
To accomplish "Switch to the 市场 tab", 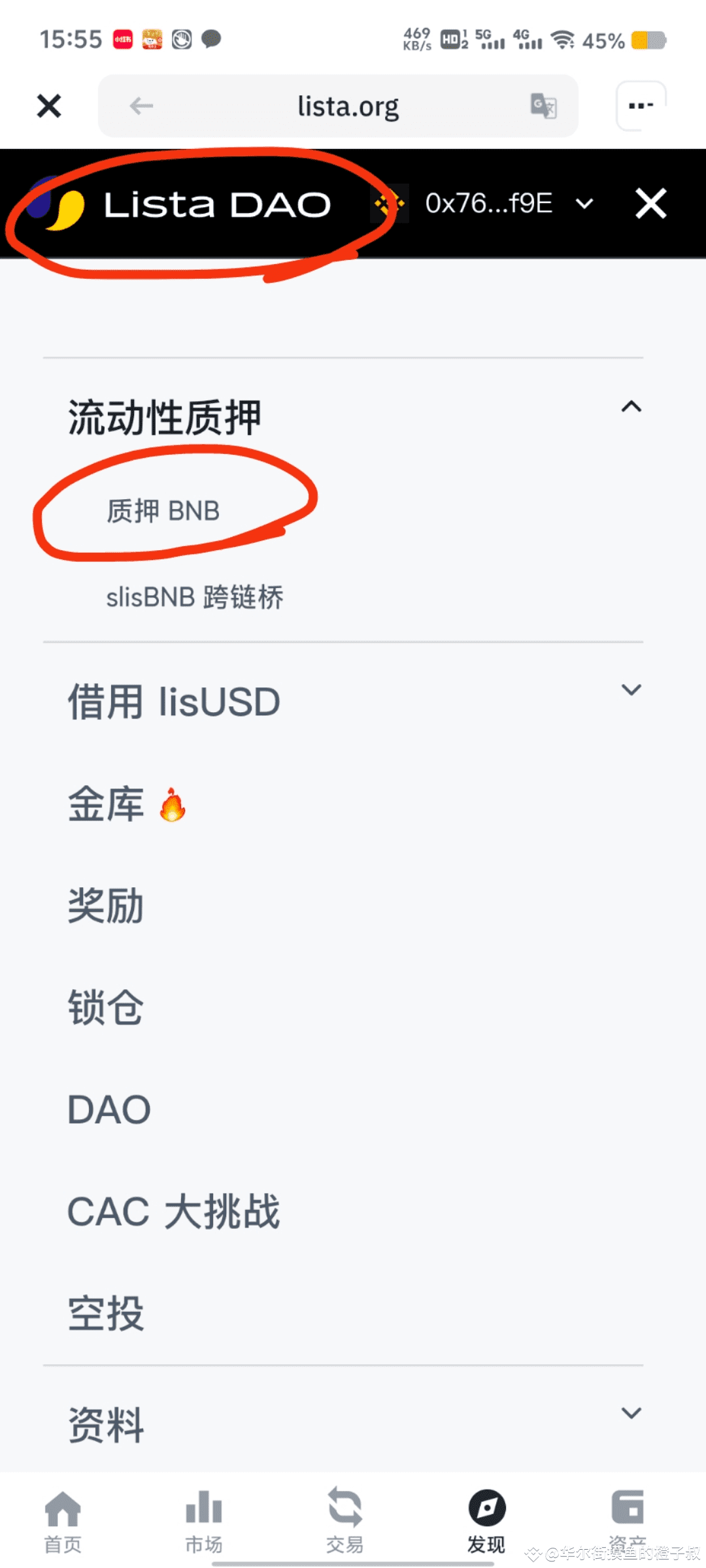I will point(203,1522).
